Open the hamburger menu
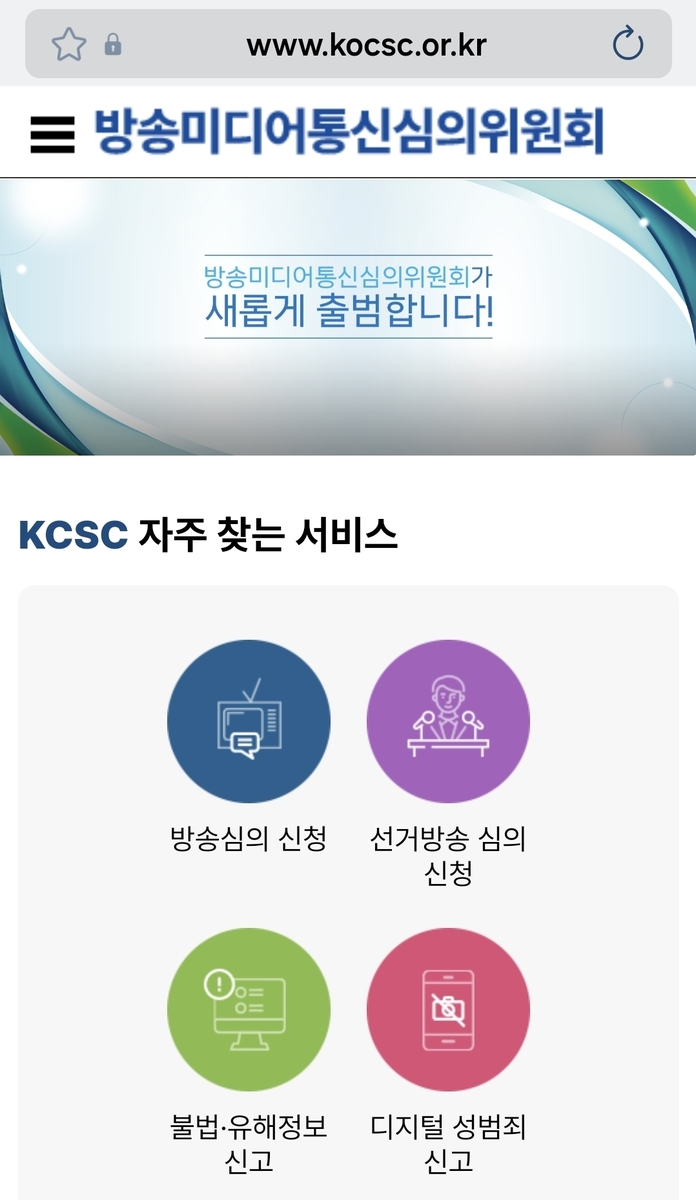This screenshot has width=696, height=1200. point(52,134)
